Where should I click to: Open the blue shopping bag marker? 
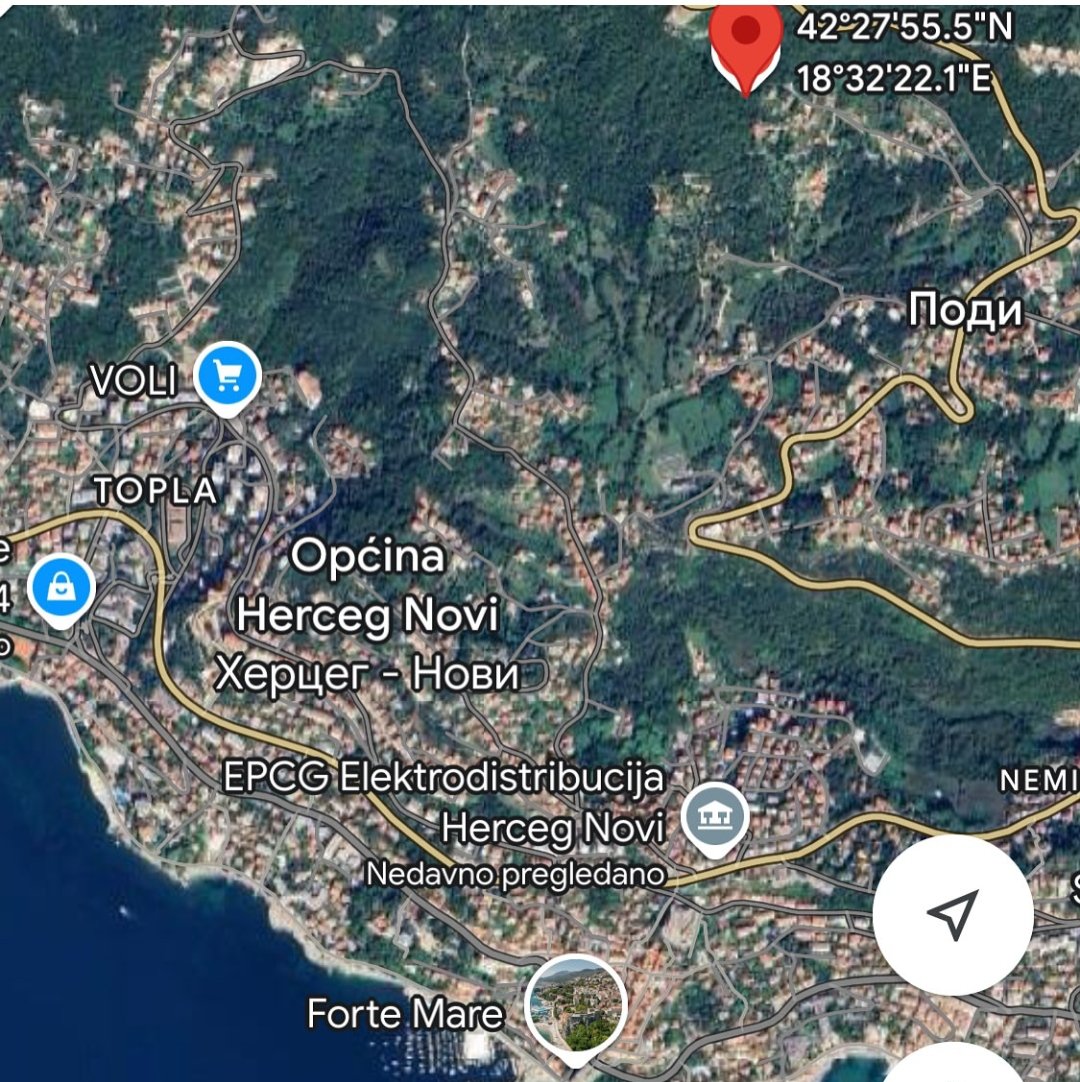point(62,589)
